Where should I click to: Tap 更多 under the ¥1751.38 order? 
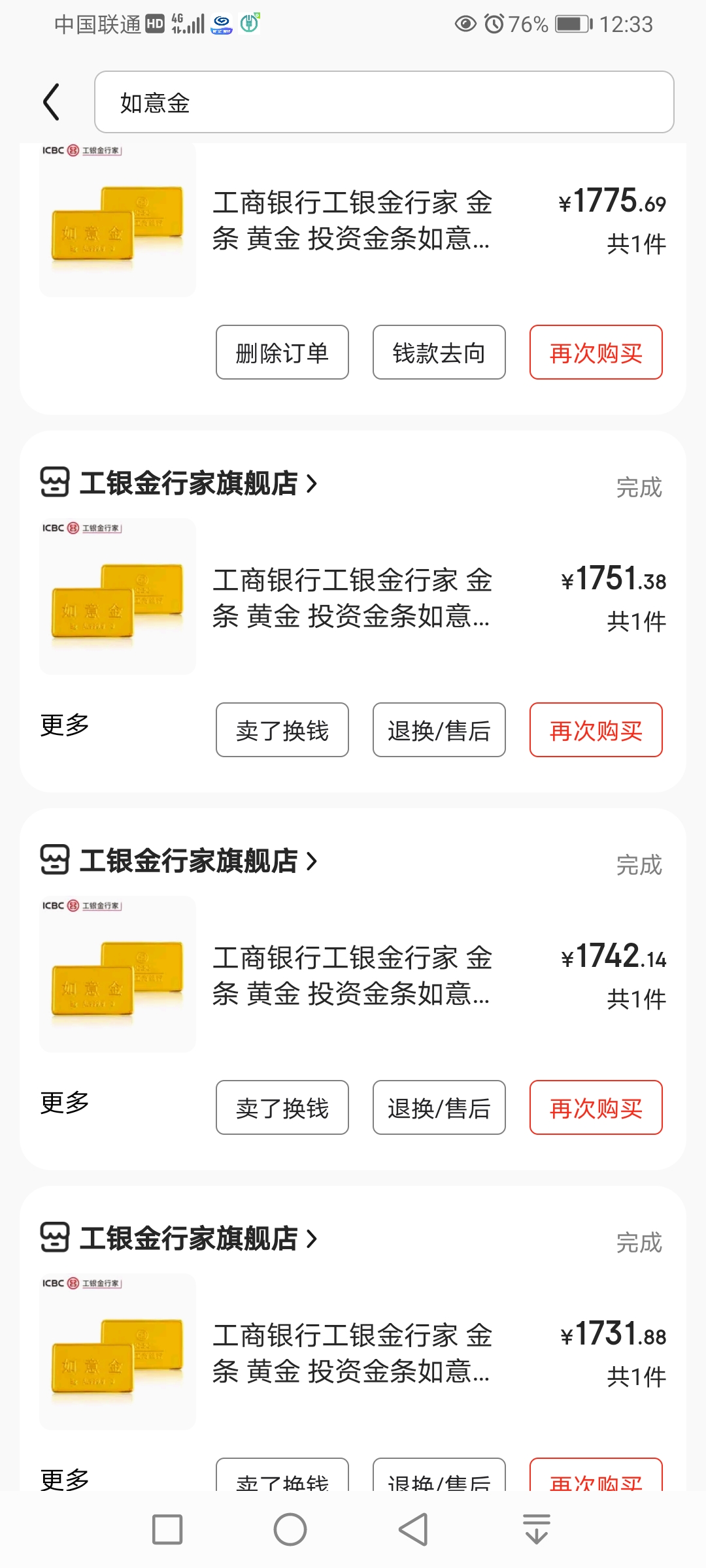pyautogui.click(x=64, y=725)
